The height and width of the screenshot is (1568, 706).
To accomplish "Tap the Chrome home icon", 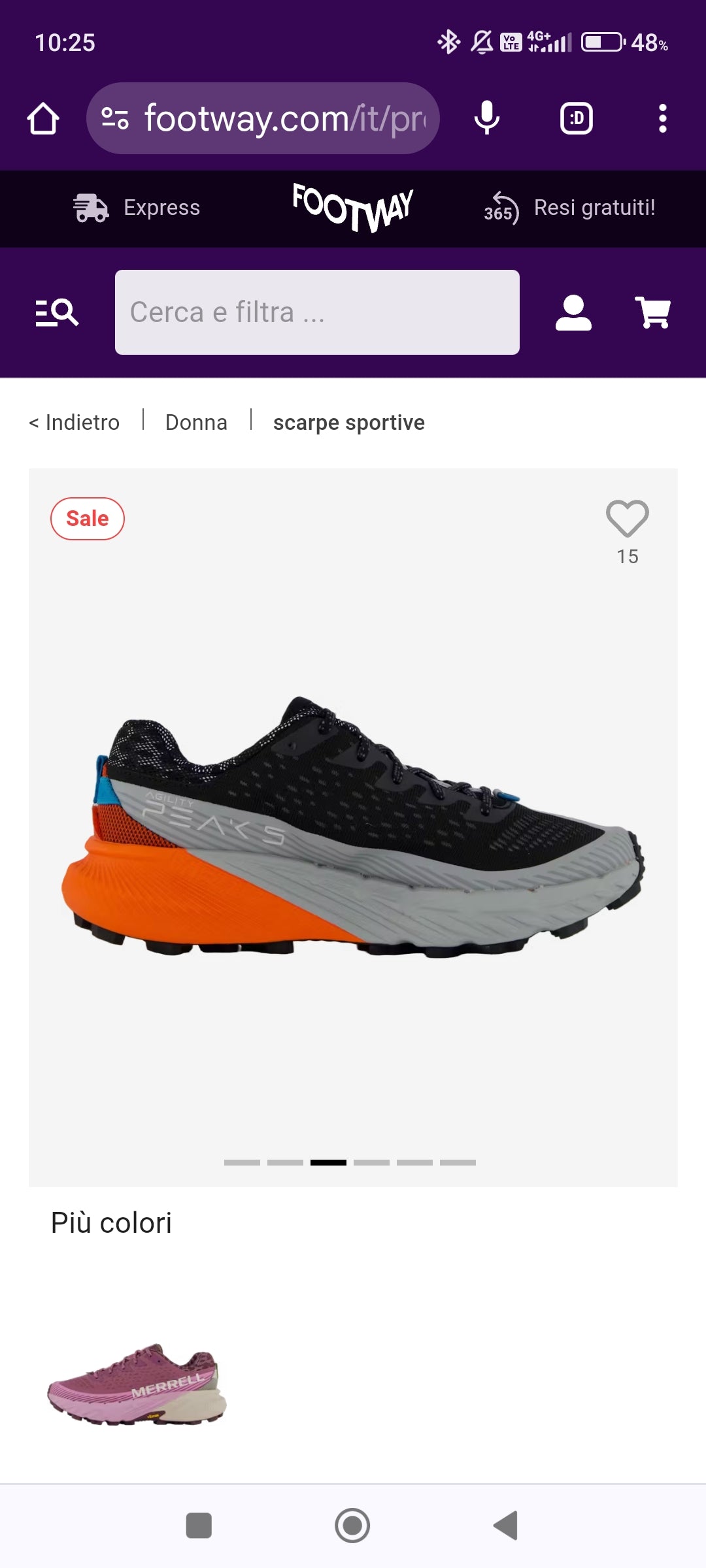I will click(x=43, y=118).
